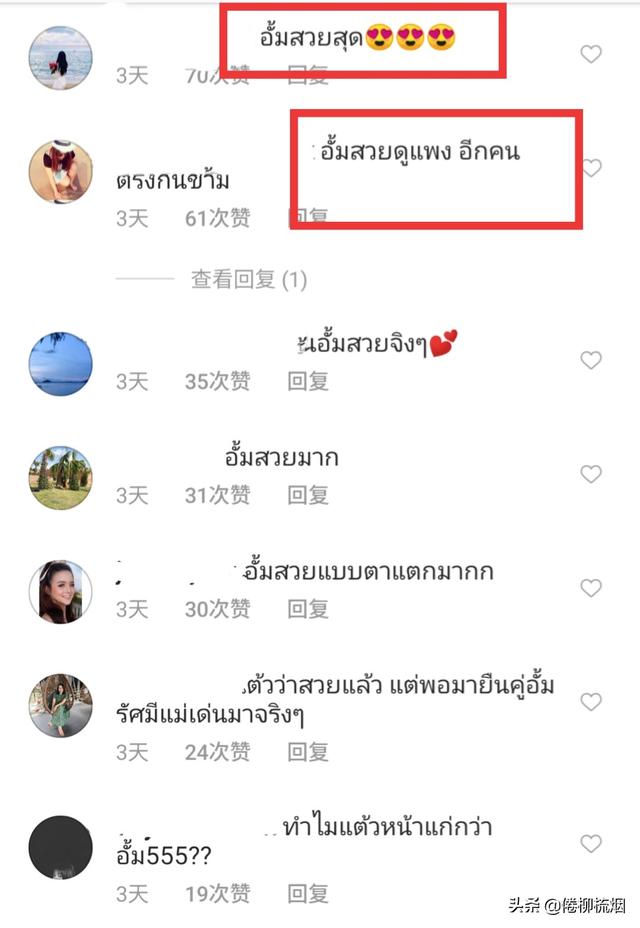Expand 查看回复 (1) to view replies

[249, 280]
